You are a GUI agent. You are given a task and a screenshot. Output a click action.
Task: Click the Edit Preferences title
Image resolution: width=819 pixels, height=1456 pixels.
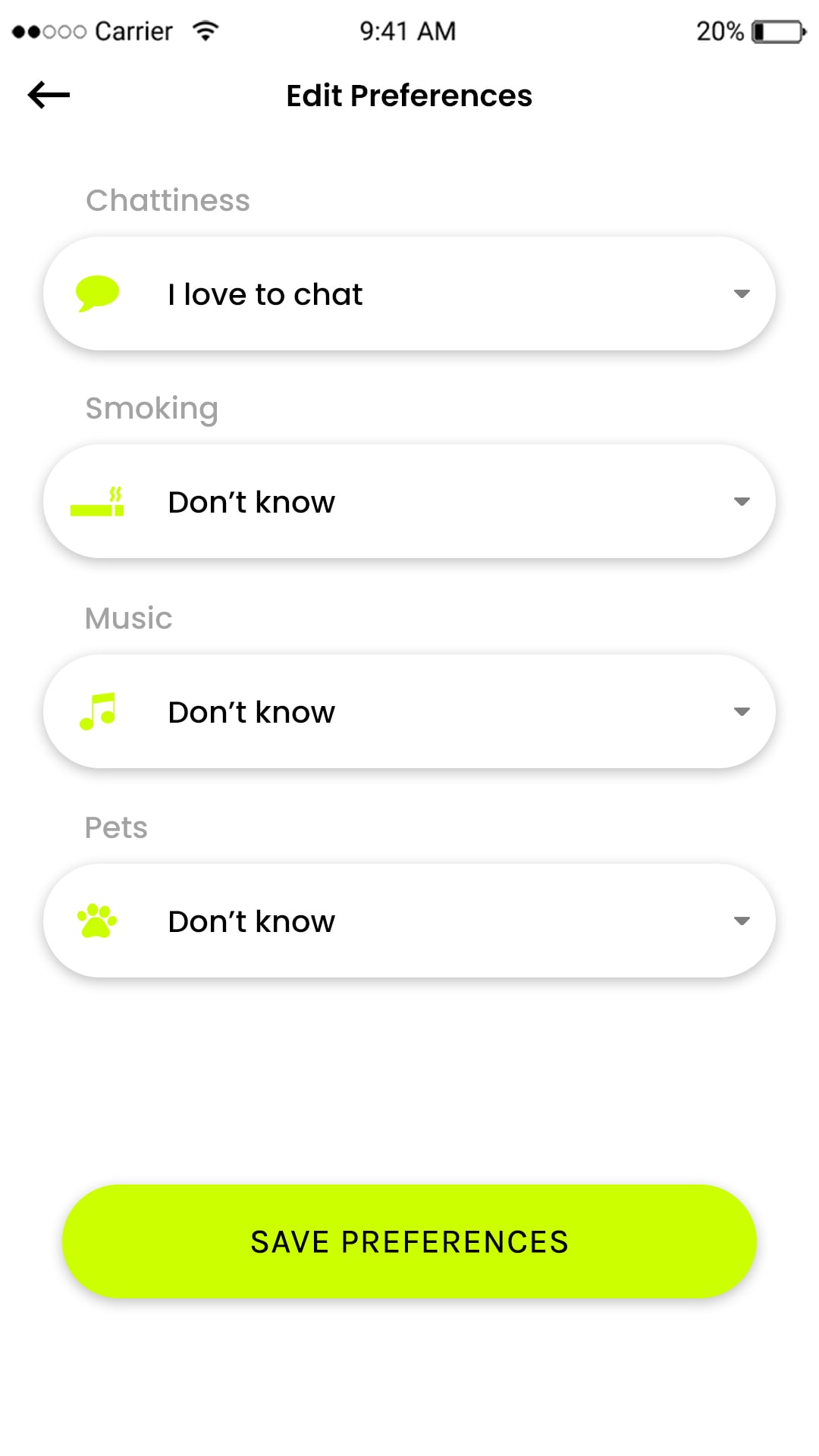tap(408, 95)
